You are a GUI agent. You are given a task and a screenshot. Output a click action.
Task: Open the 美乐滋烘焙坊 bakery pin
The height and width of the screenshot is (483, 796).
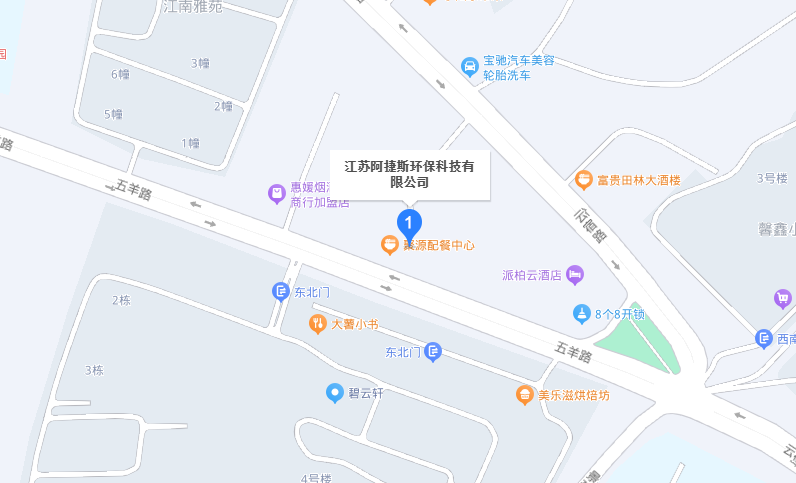[524, 395]
